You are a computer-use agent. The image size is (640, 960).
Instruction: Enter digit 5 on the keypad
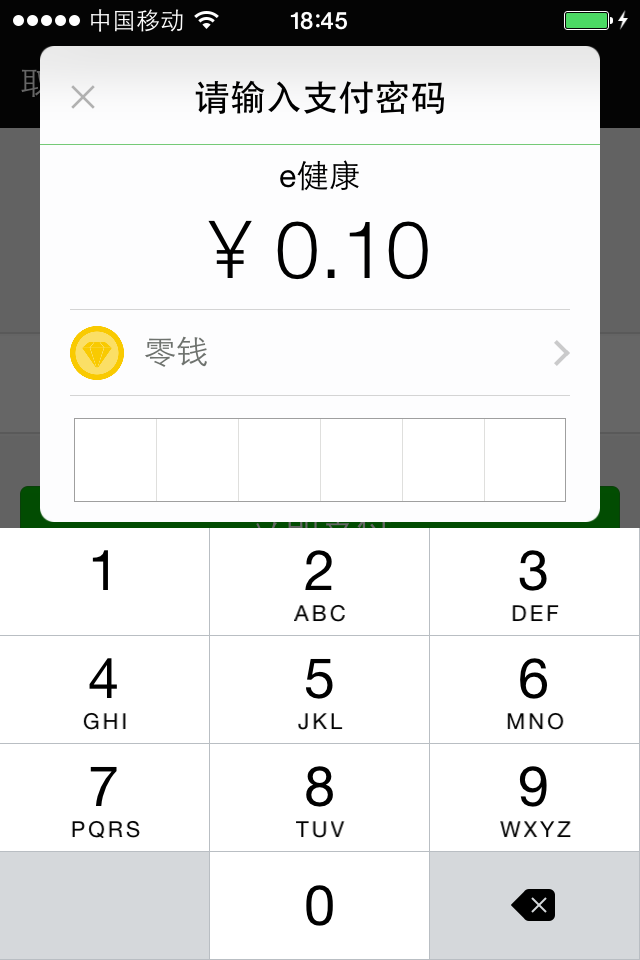319,690
